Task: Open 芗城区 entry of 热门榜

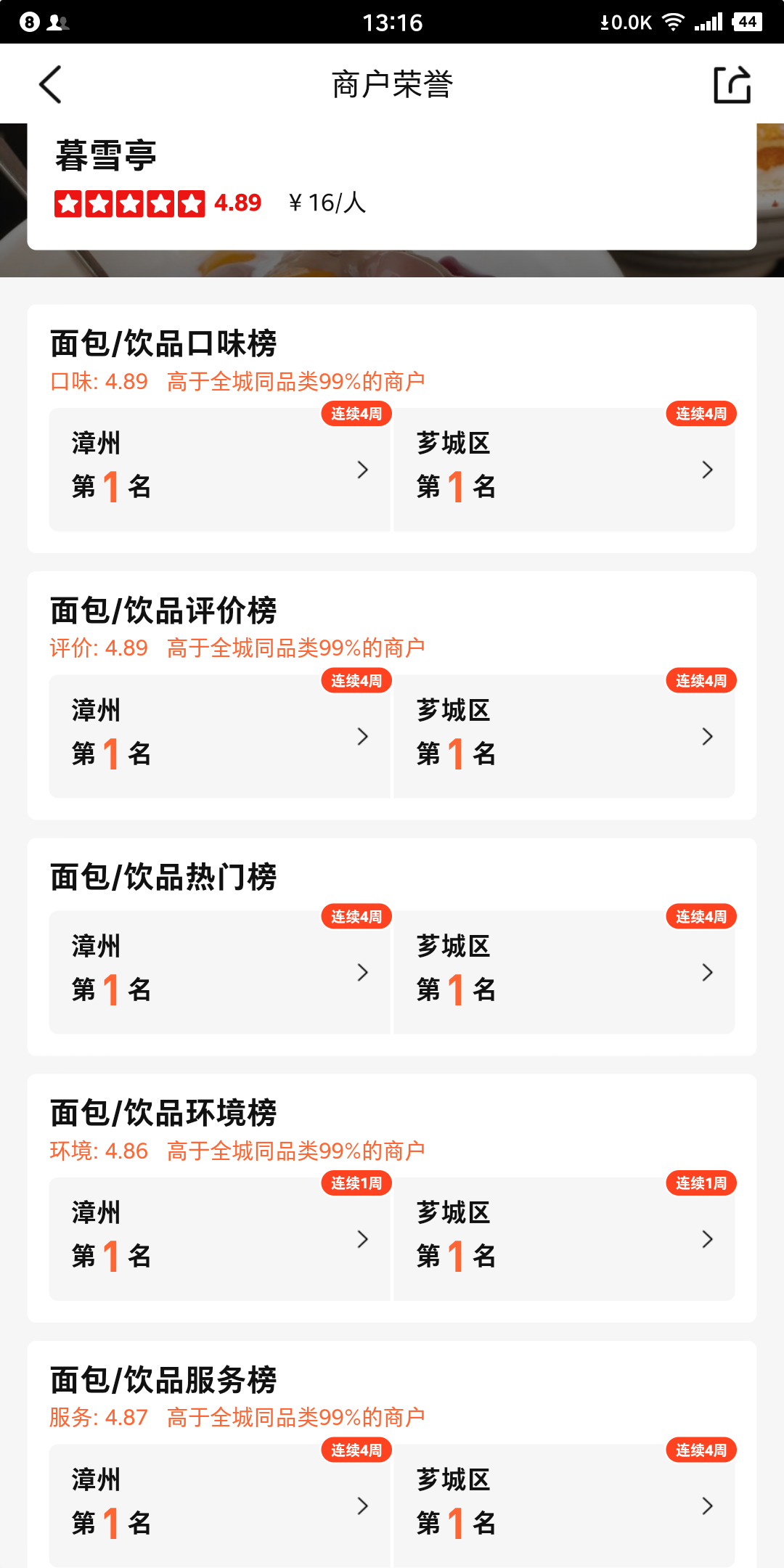Action: pos(564,973)
